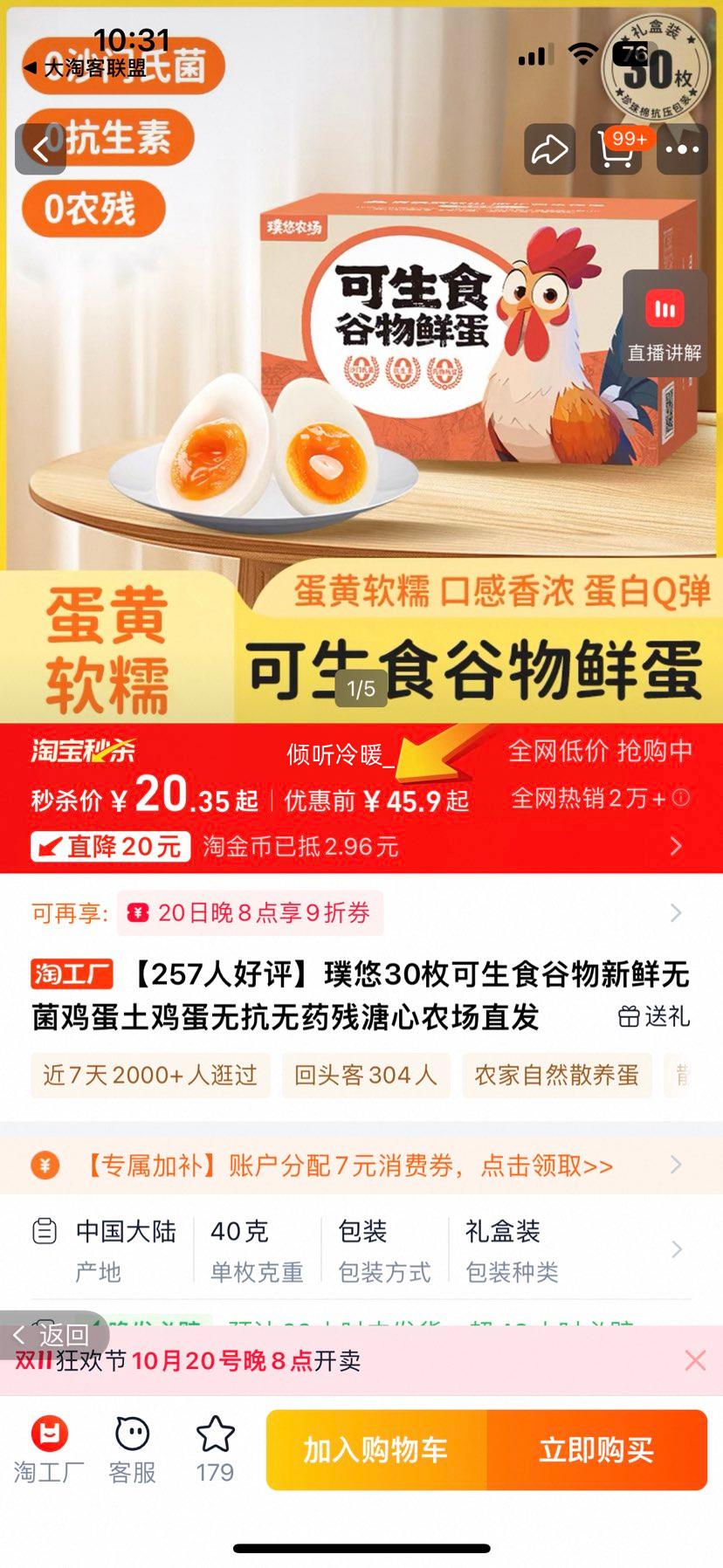The width and height of the screenshot is (723, 1568).
Task: Add the eggs to cart via 加入购物车
Action: (376, 1450)
